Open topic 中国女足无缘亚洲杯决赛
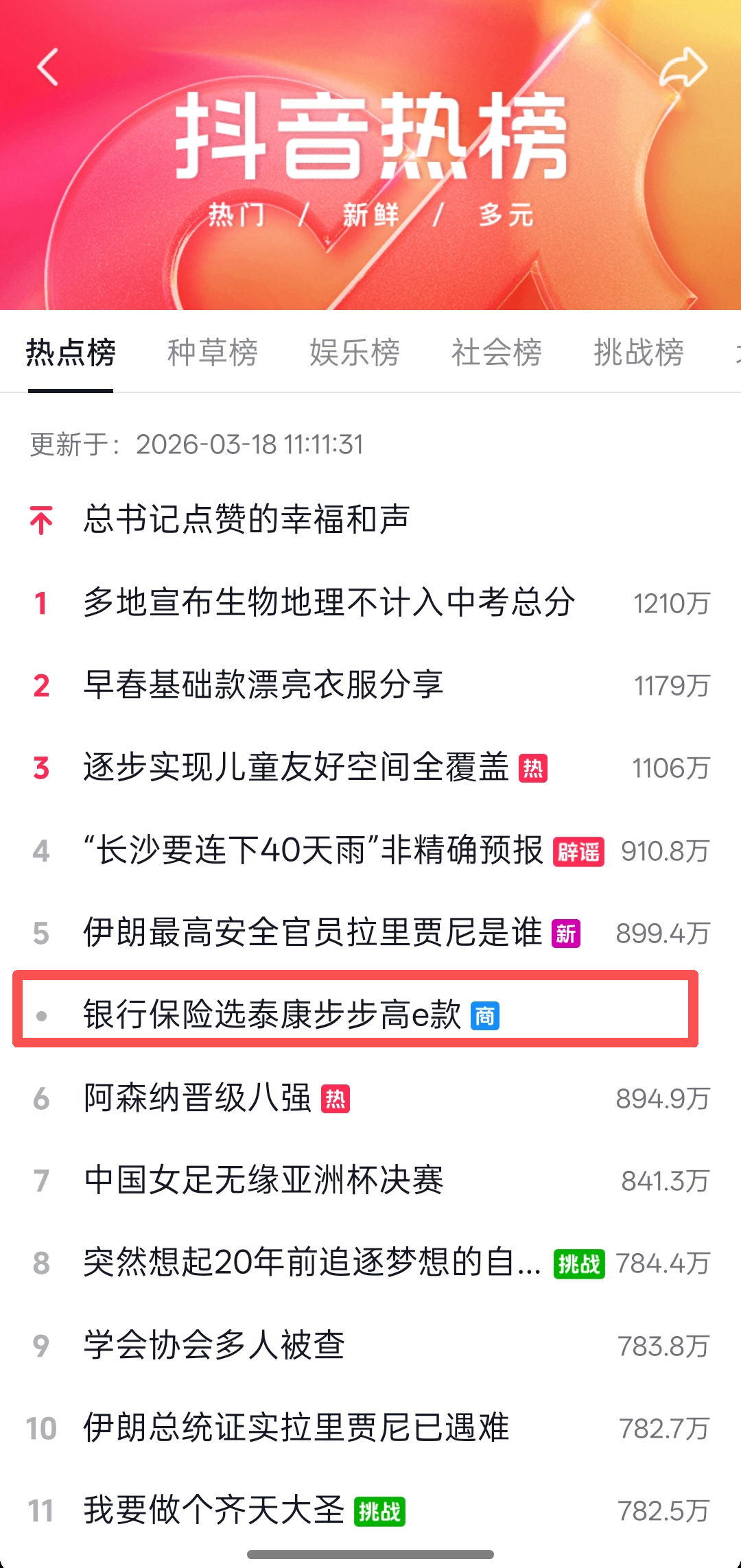Screen dimensions: 741x1568 point(263,1180)
